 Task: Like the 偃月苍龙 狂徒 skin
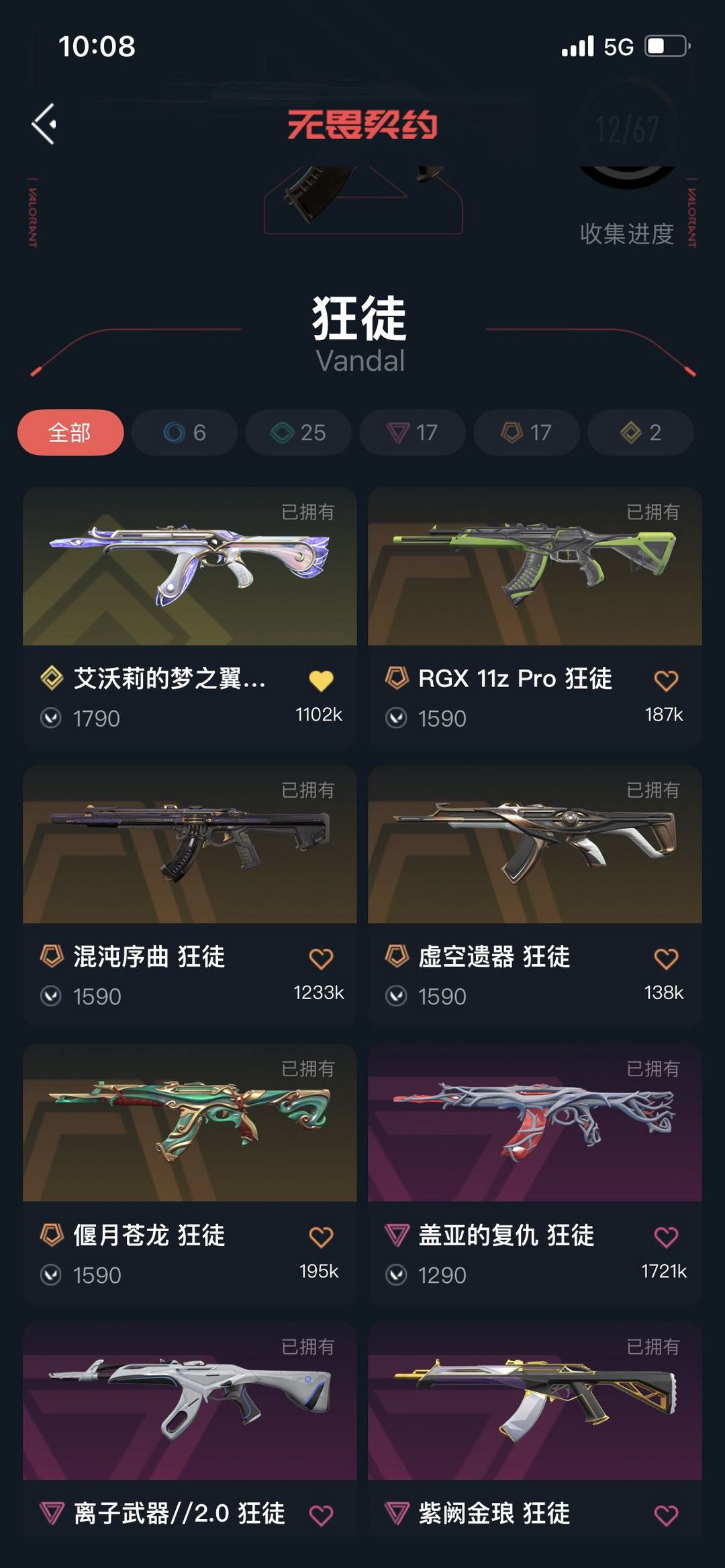coord(321,1237)
